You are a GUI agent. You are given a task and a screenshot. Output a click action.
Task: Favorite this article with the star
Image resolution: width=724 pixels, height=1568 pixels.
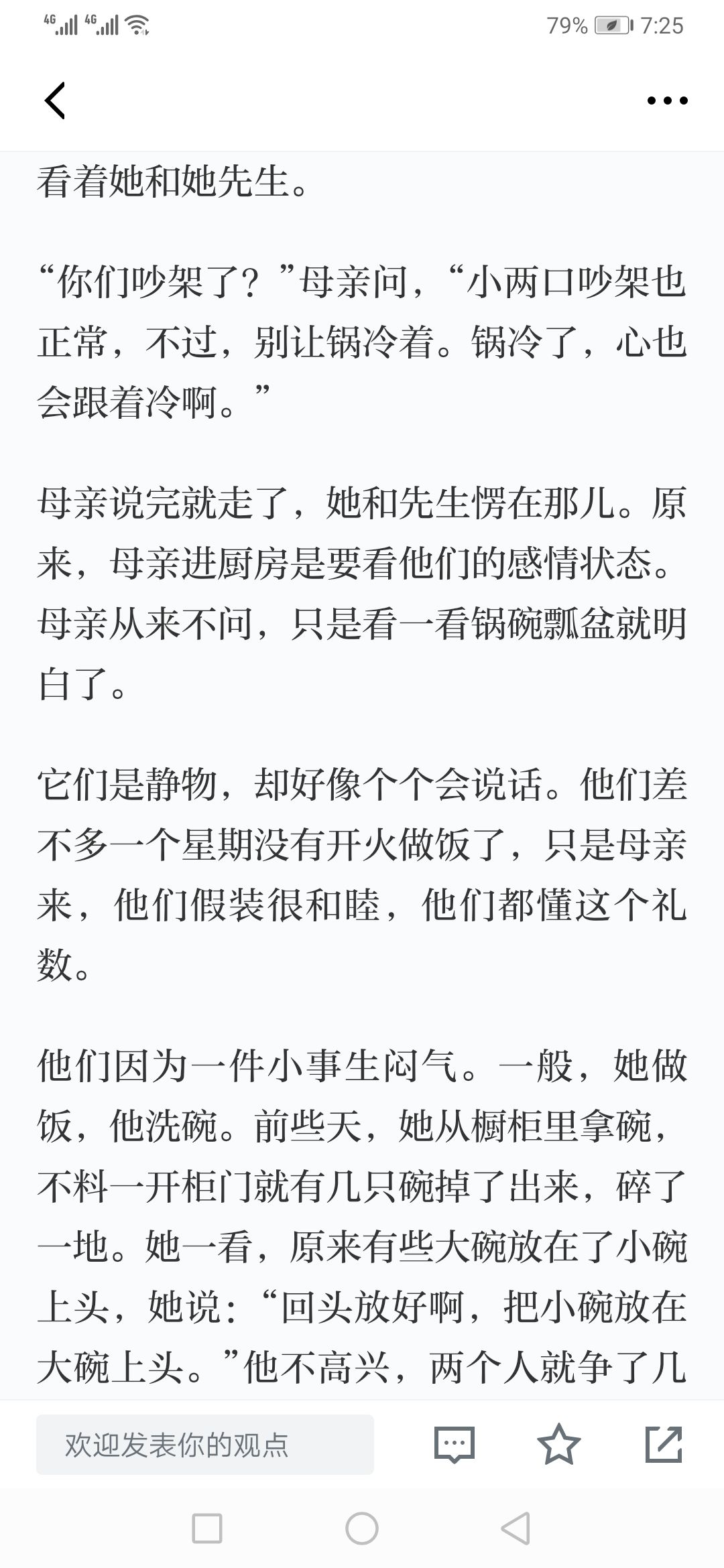(559, 1444)
